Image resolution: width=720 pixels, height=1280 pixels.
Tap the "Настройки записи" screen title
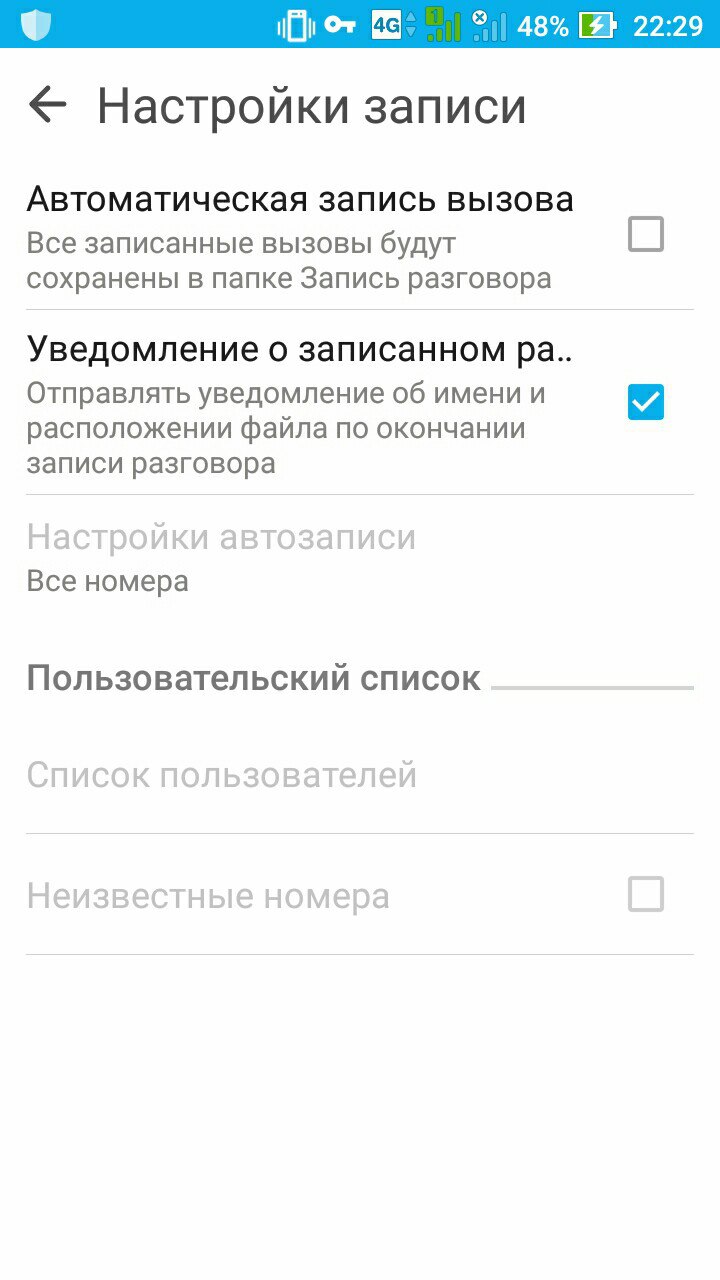(x=310, y=104)
